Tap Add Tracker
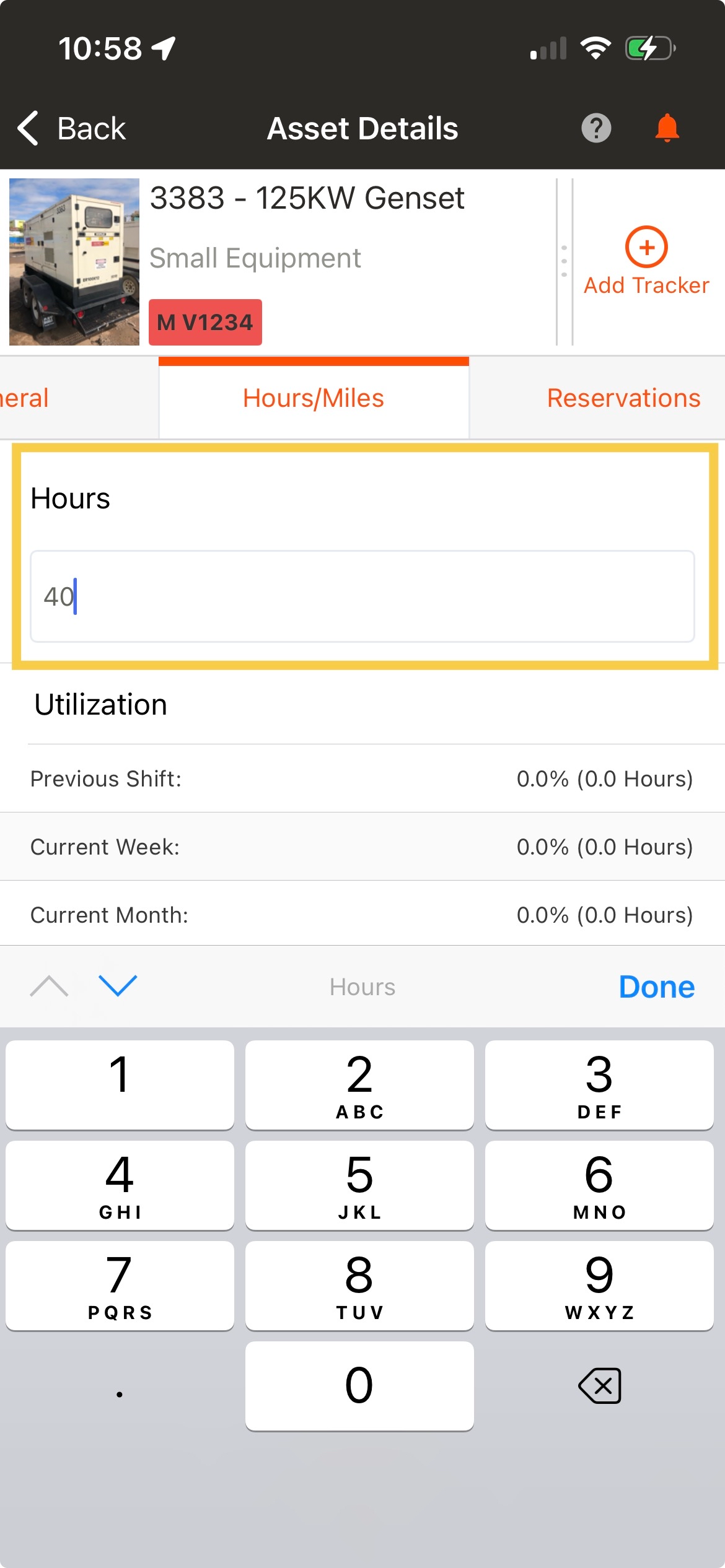The height and width of the screenshot is (1568, 725). [x=646, y=261]
